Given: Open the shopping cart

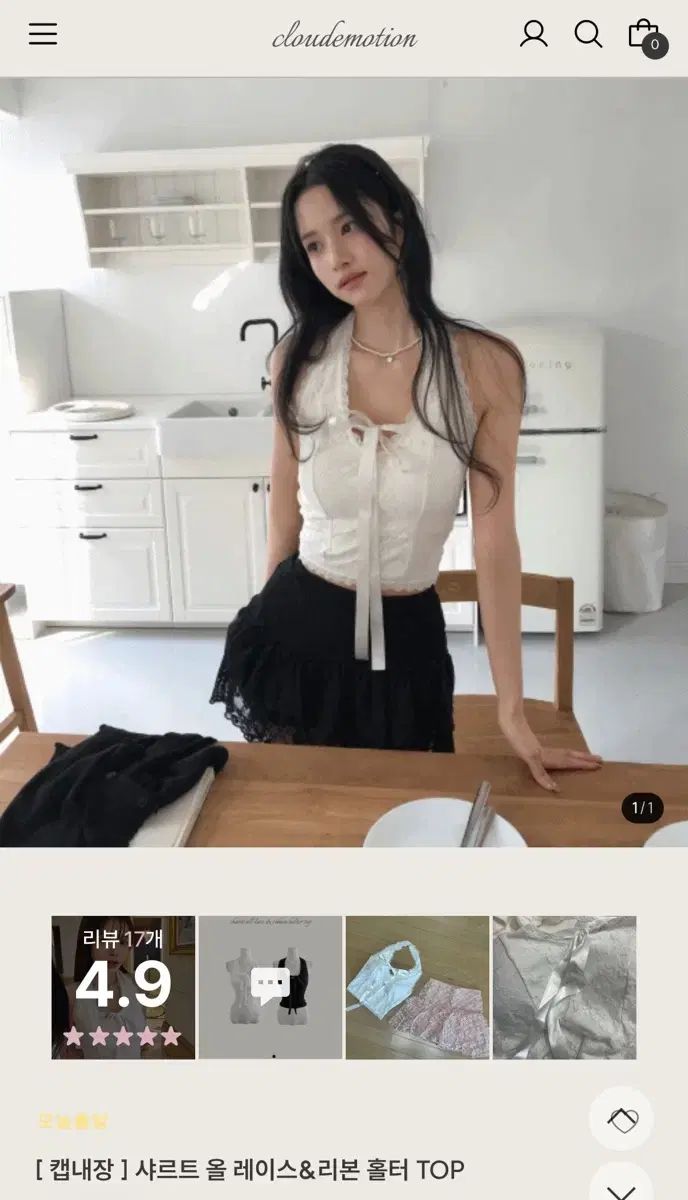Looking at the screenshot, I should (x=646, y=36).
